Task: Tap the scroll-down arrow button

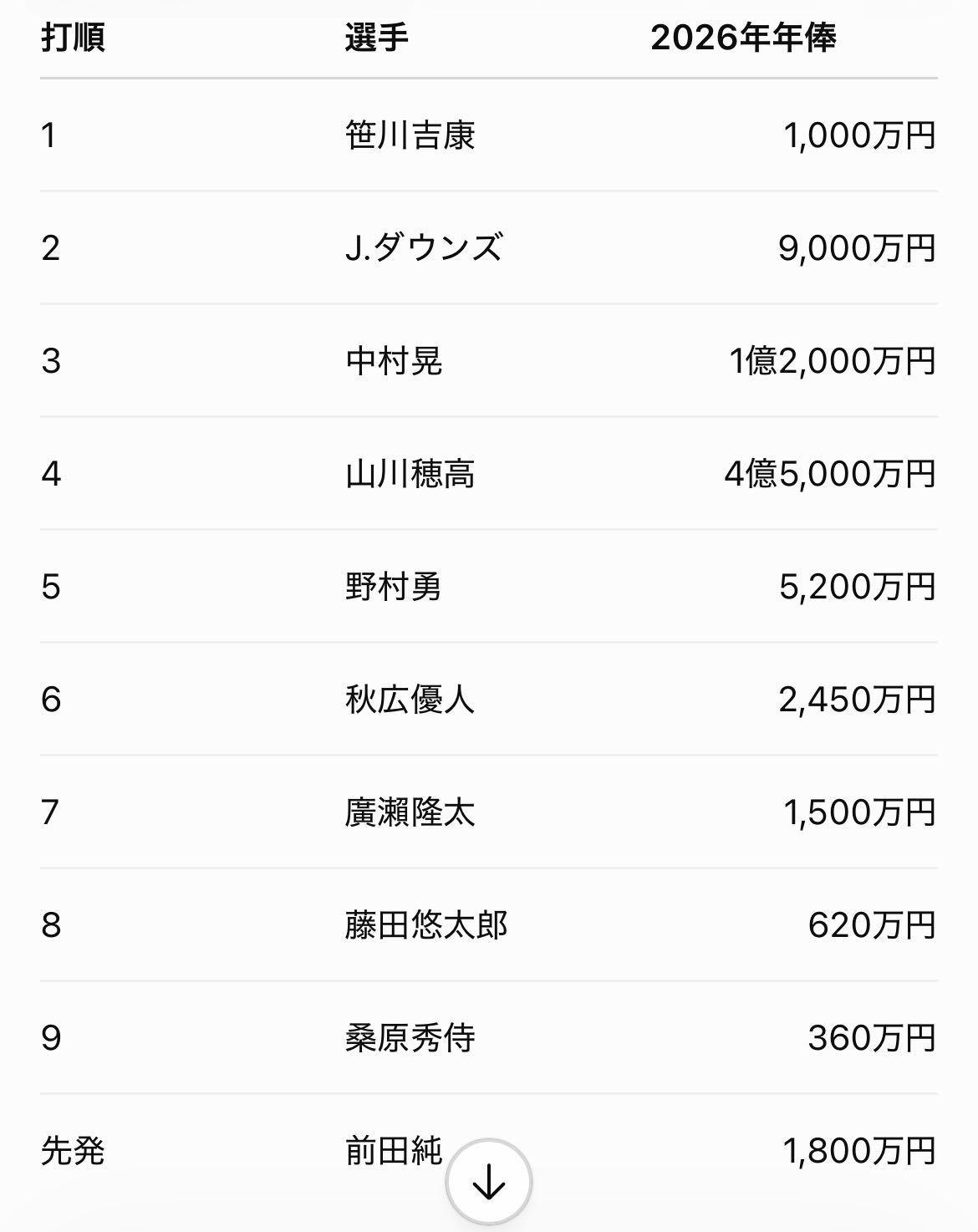Action: (x=489, y=1182)
